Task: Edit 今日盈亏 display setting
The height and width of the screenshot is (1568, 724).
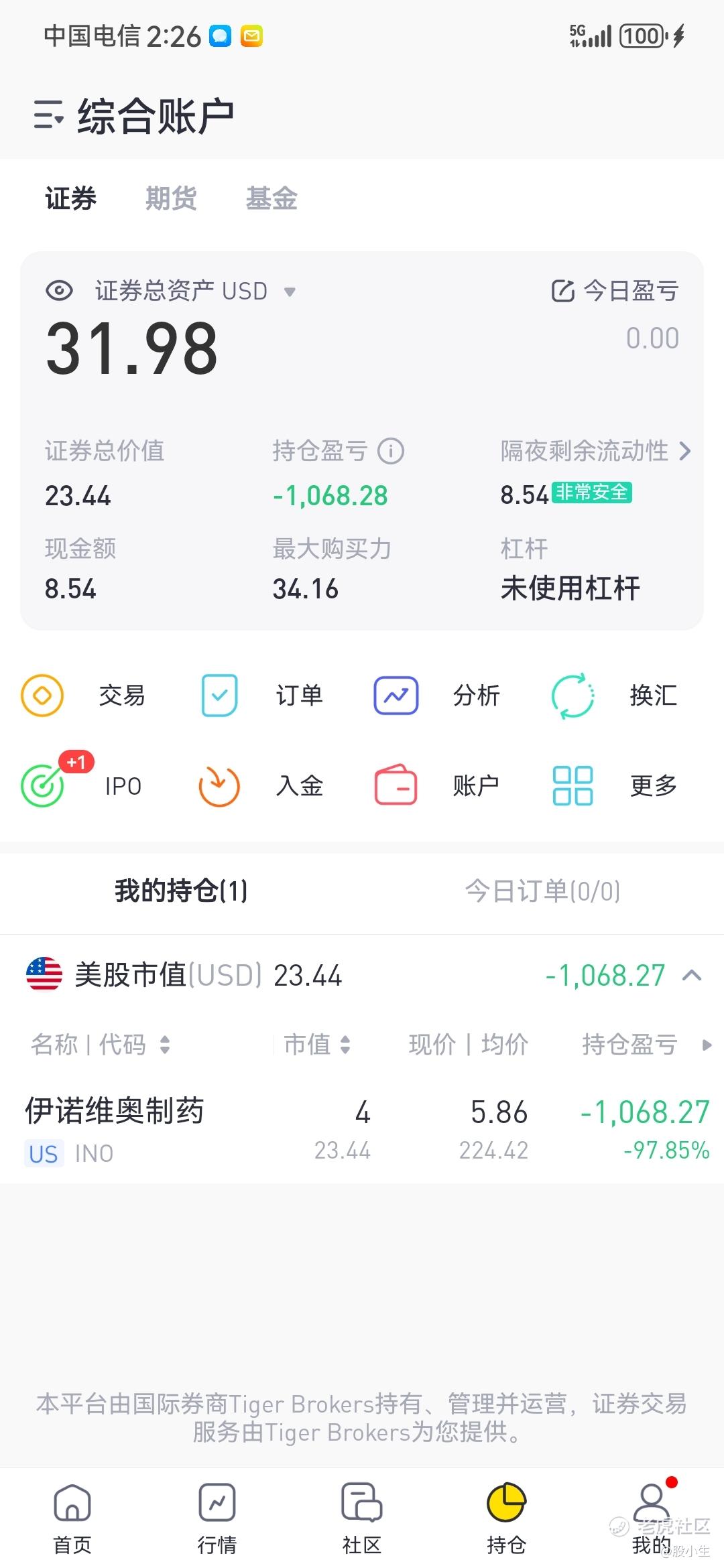Action: tap(562, 291)
